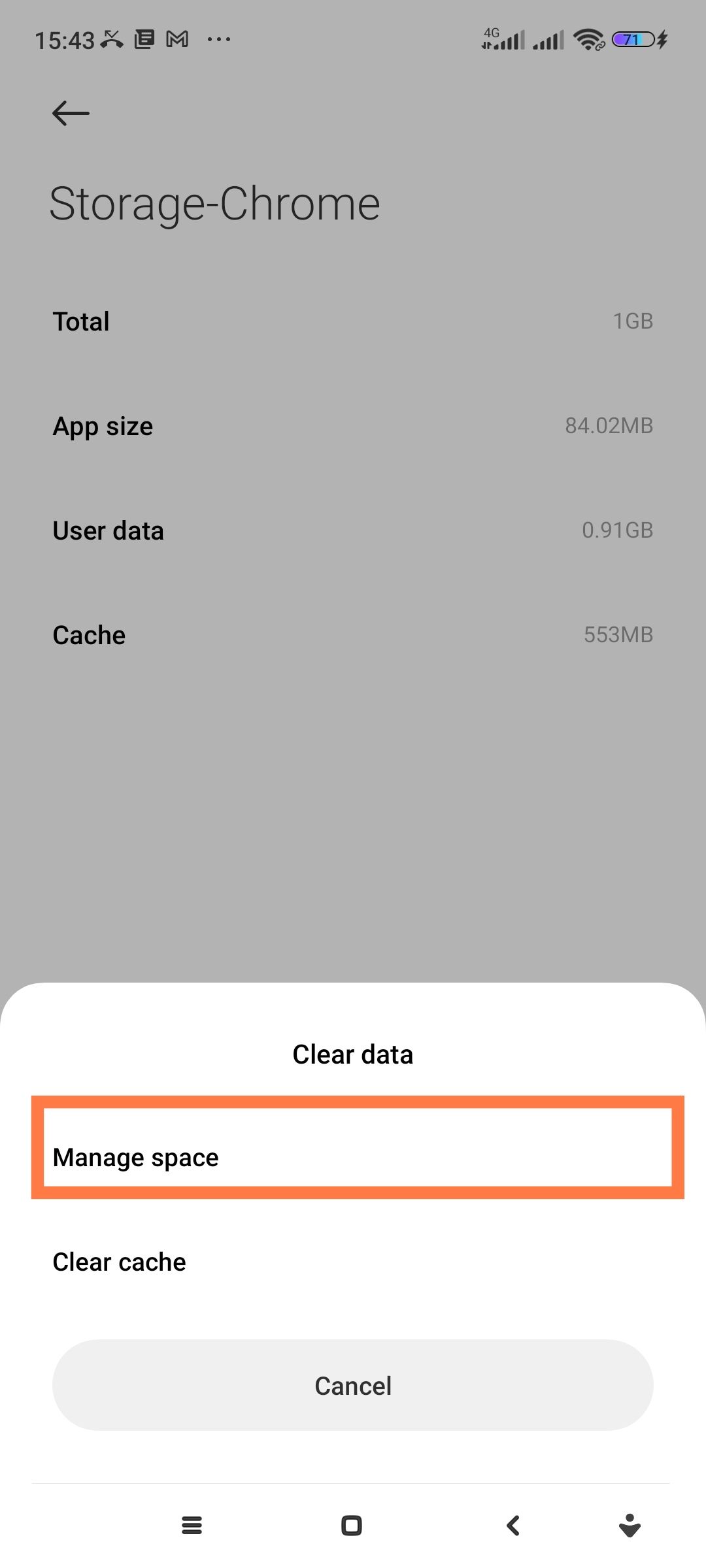
Task: Tap the User data row
Action: pyautogui.click(x=353, y=530)
